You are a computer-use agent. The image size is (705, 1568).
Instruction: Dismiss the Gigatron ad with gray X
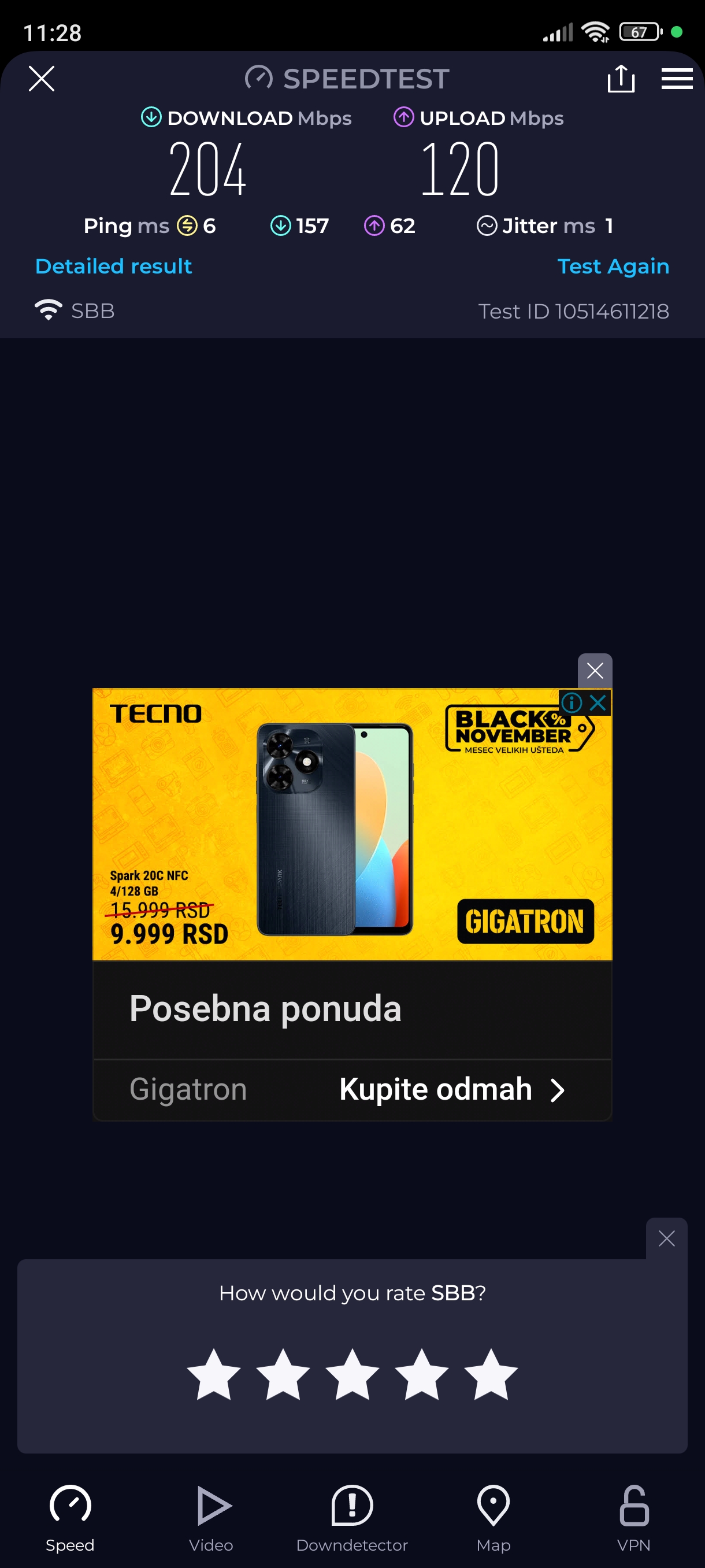click(594, 671)
